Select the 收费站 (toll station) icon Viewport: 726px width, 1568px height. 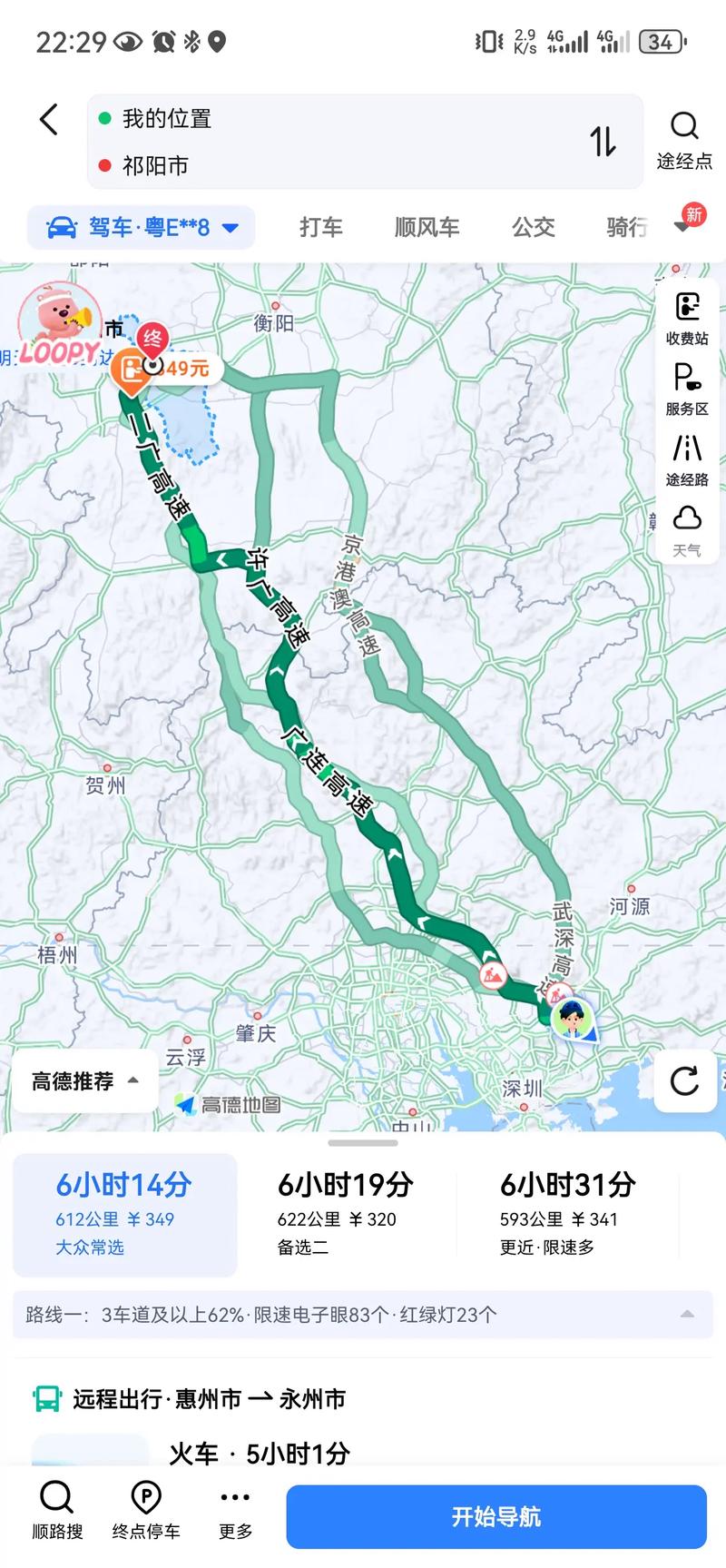point(687,320)
